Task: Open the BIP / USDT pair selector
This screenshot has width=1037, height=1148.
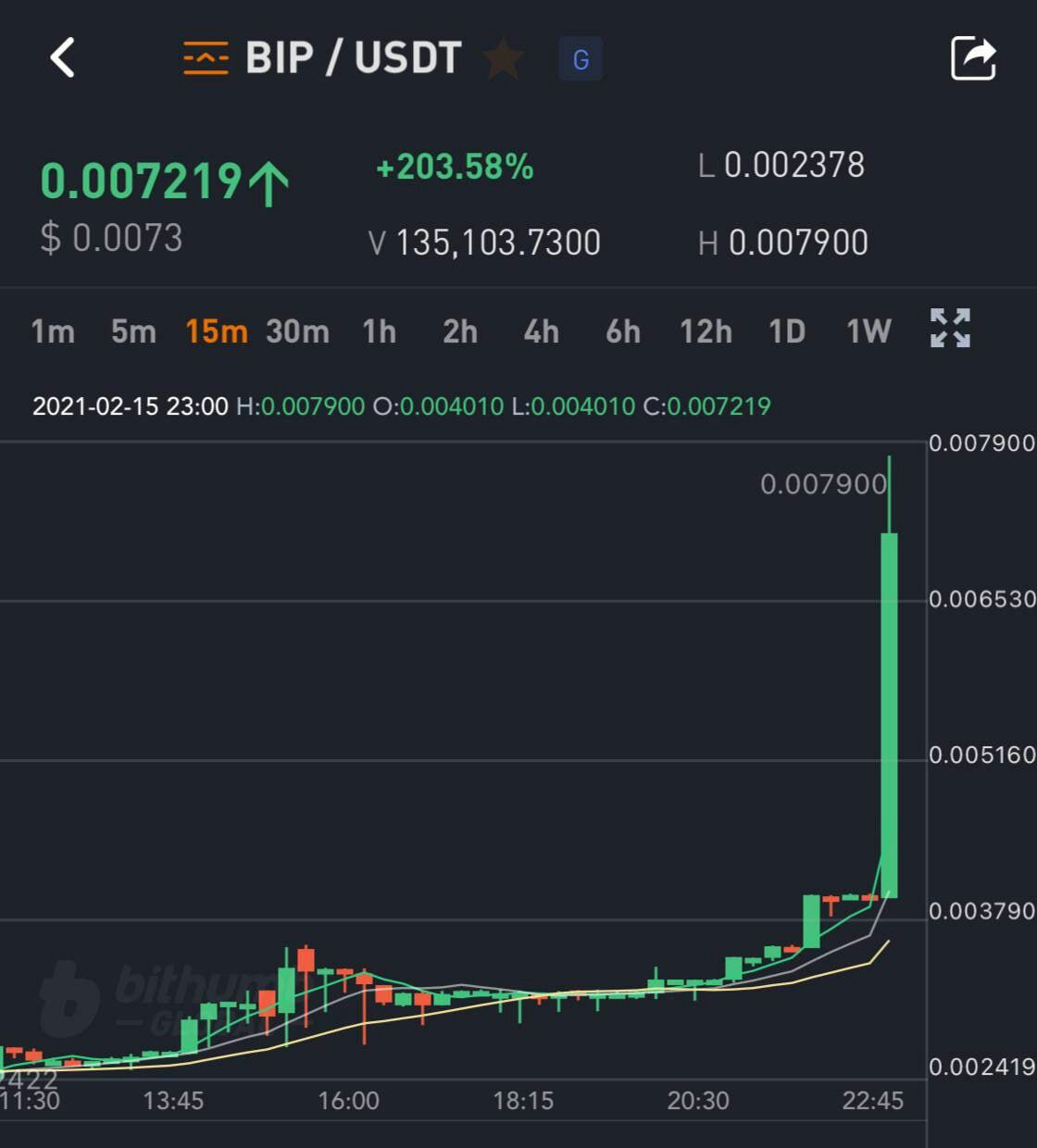Action: (x=323, y=57)
